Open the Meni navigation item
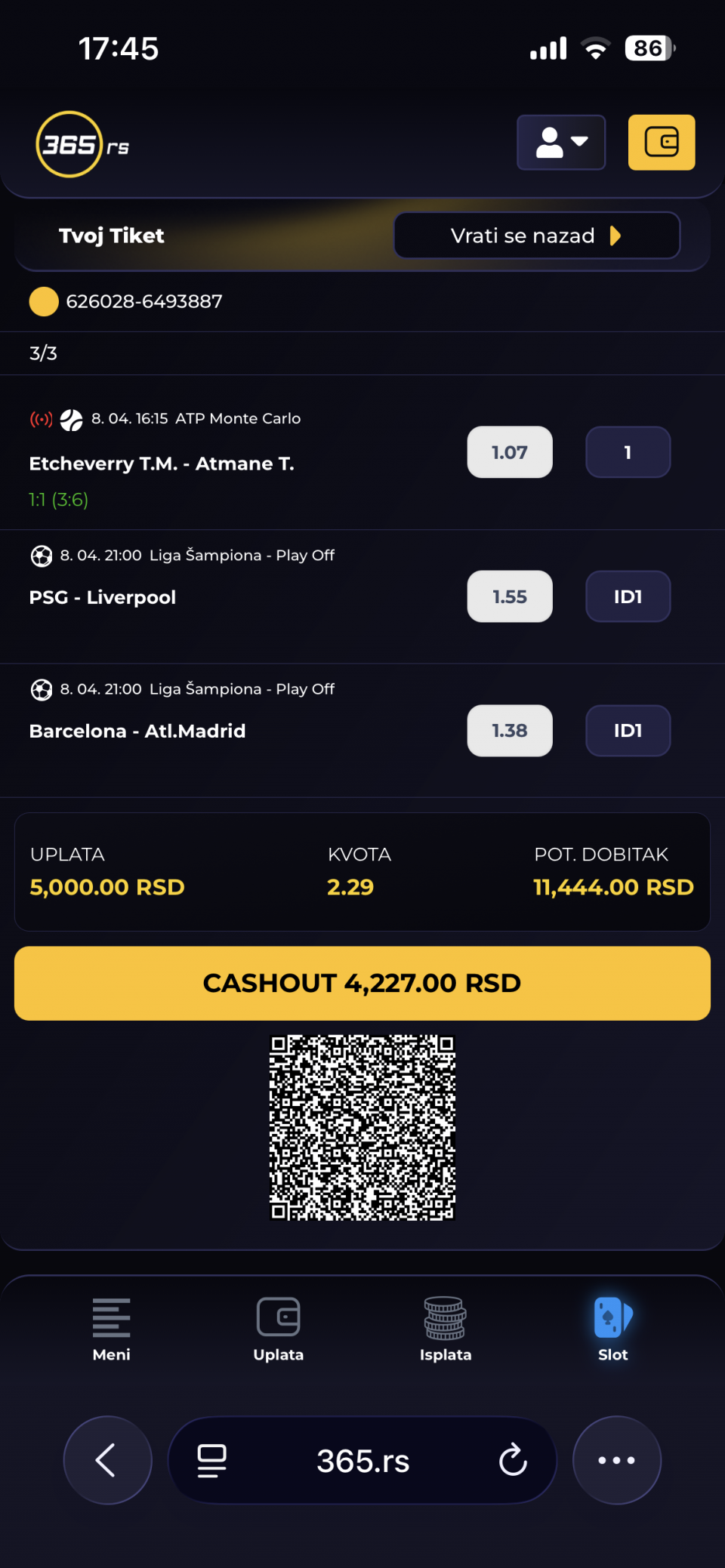Viewport: 725px width, 1568px height. click(111, 1330)
